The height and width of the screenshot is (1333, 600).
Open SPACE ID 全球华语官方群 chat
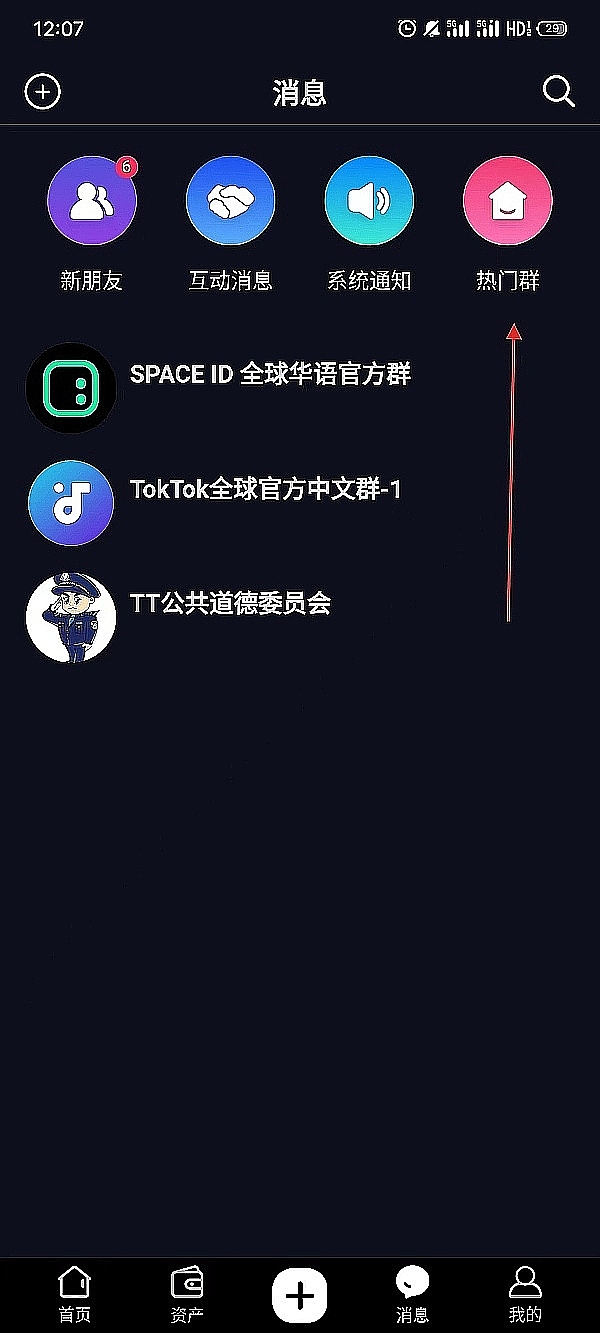click(x=270, y=387)
